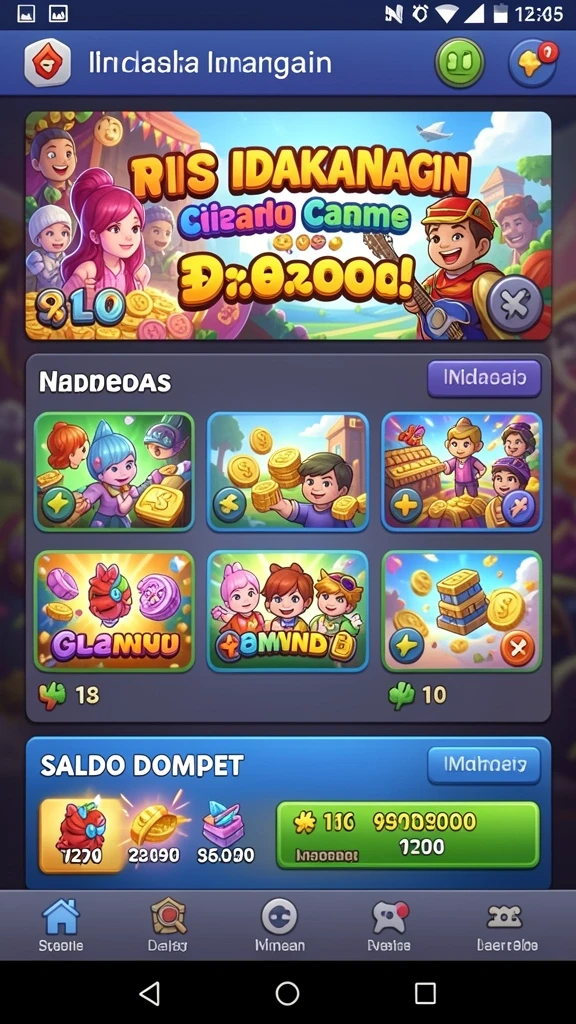This screenshot has height=1024, width=576.
Task: Open the coin icon with red badge
Action: pyautogui.click(x=533, y=63)
